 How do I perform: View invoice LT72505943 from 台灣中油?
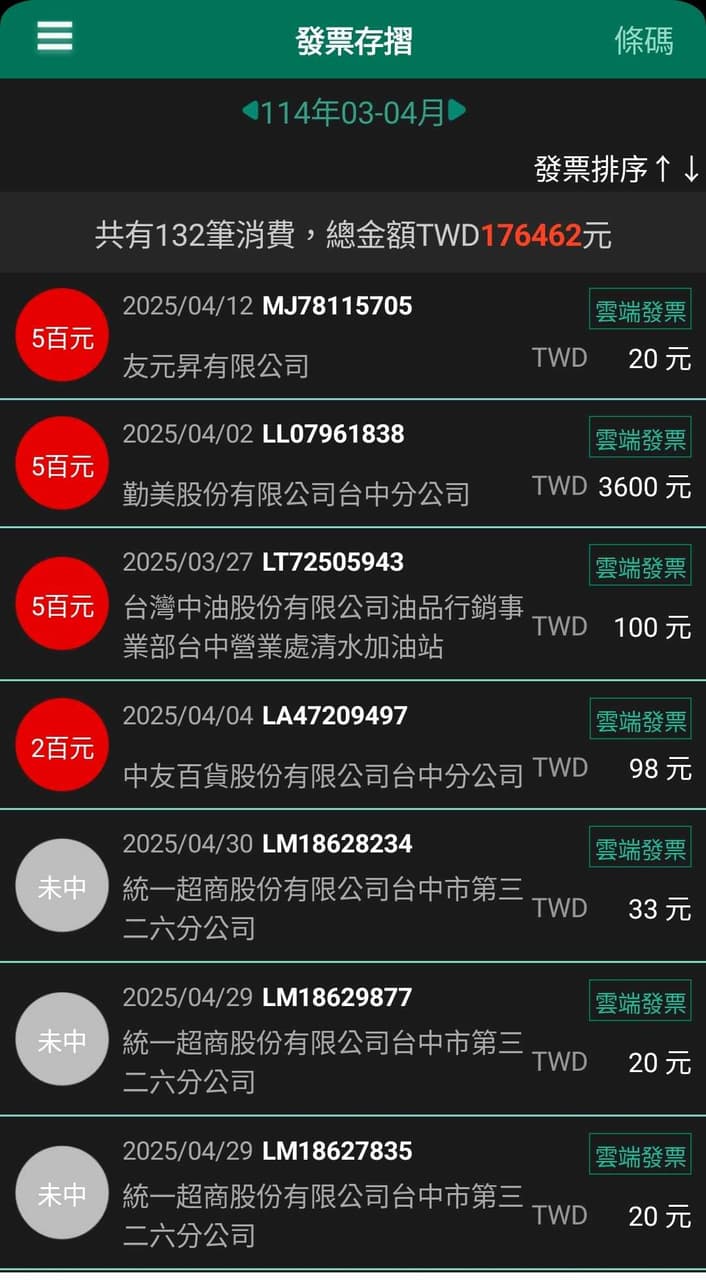point(353,605)
